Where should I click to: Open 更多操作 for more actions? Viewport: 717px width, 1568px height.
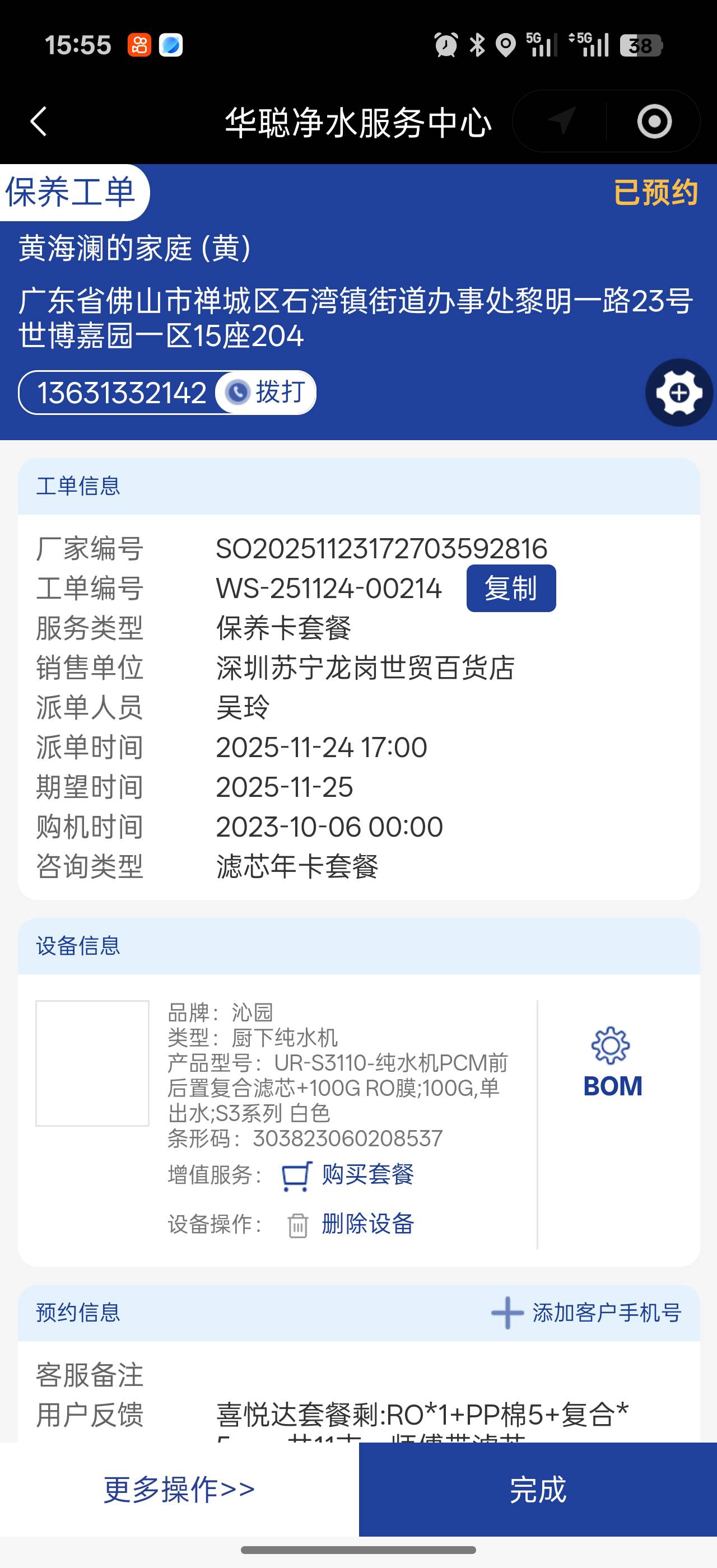pos(179,1489)
